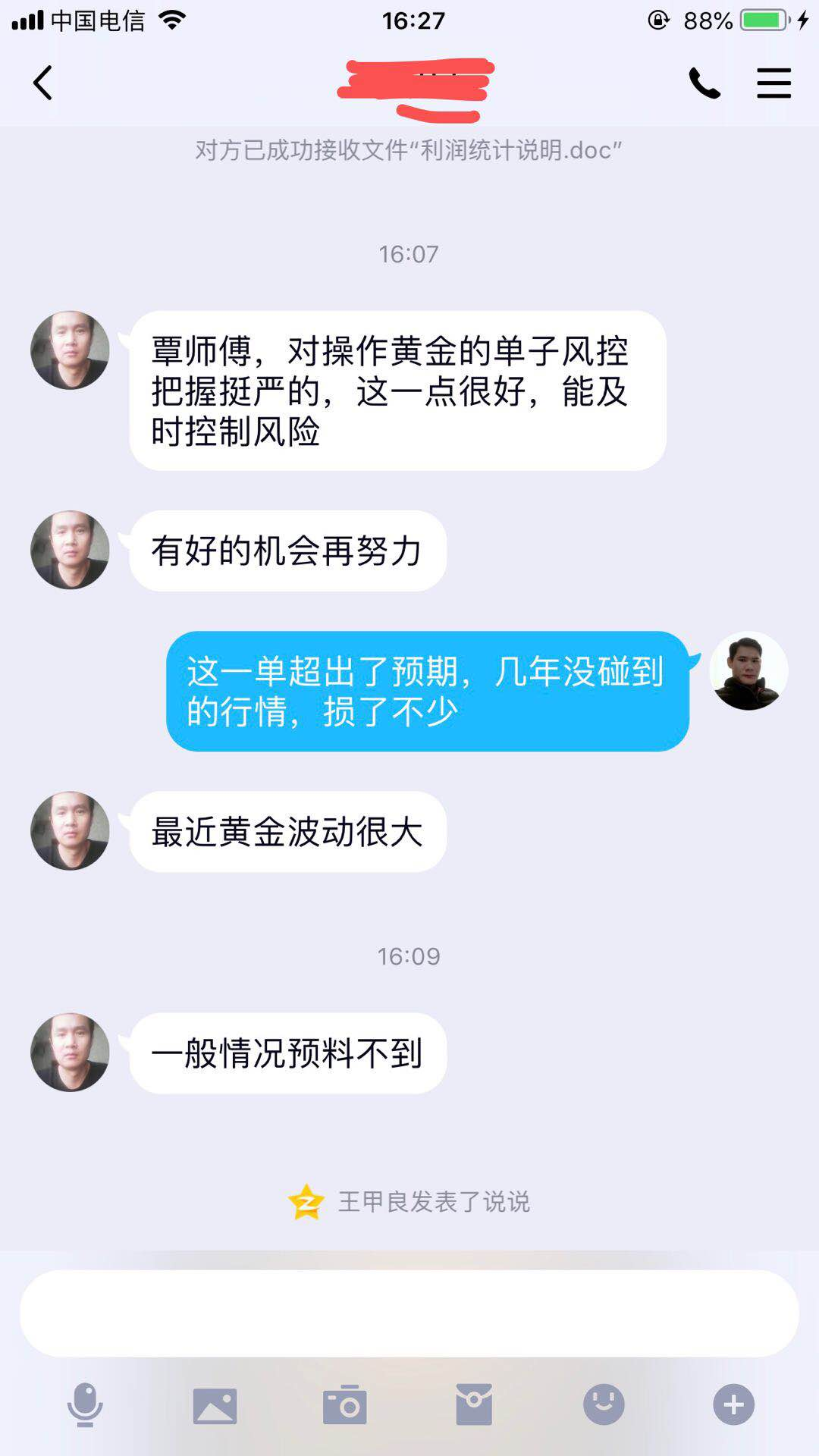The image size is (819, 1456).
Task: Open more options with plus icon
Action: tap(733, 1404)
